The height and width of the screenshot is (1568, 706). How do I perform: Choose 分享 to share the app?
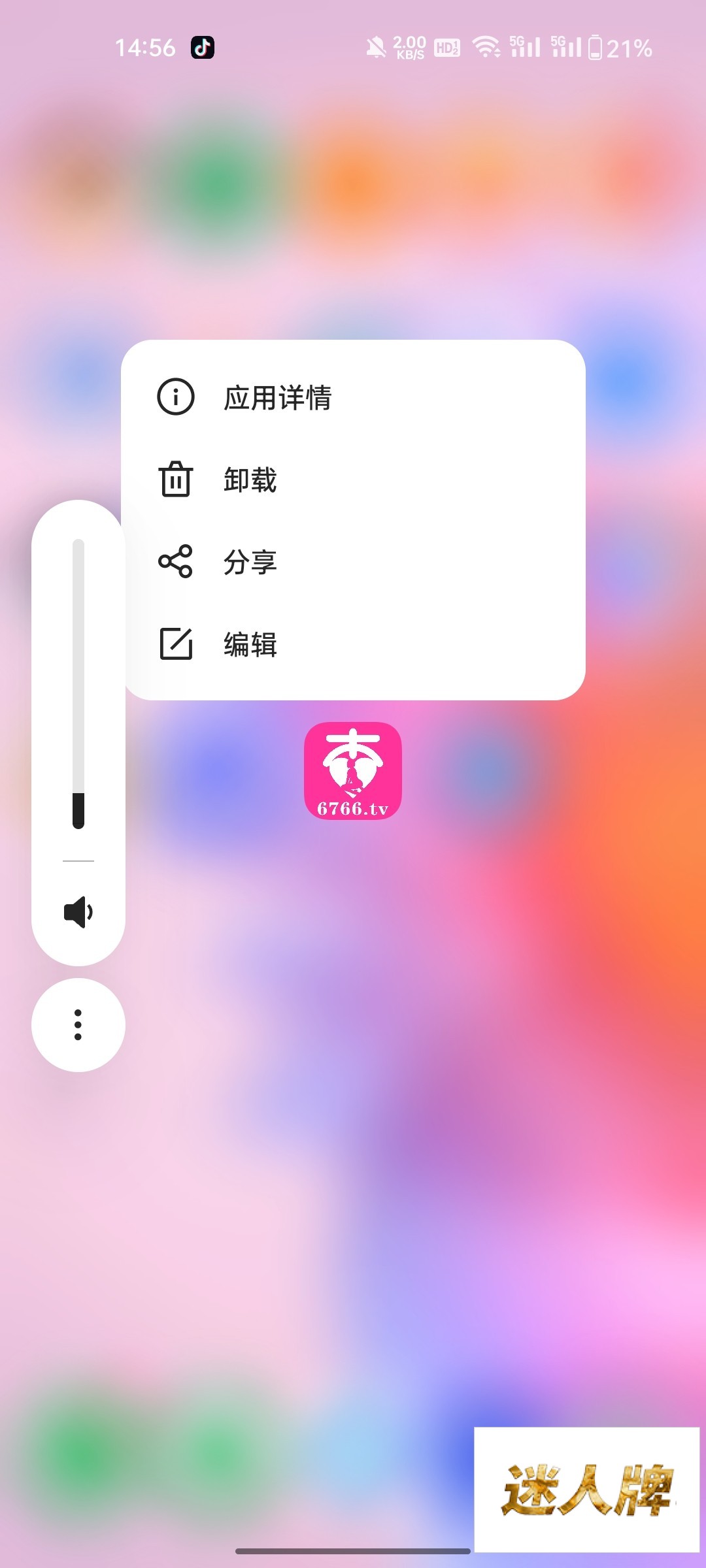250,562
